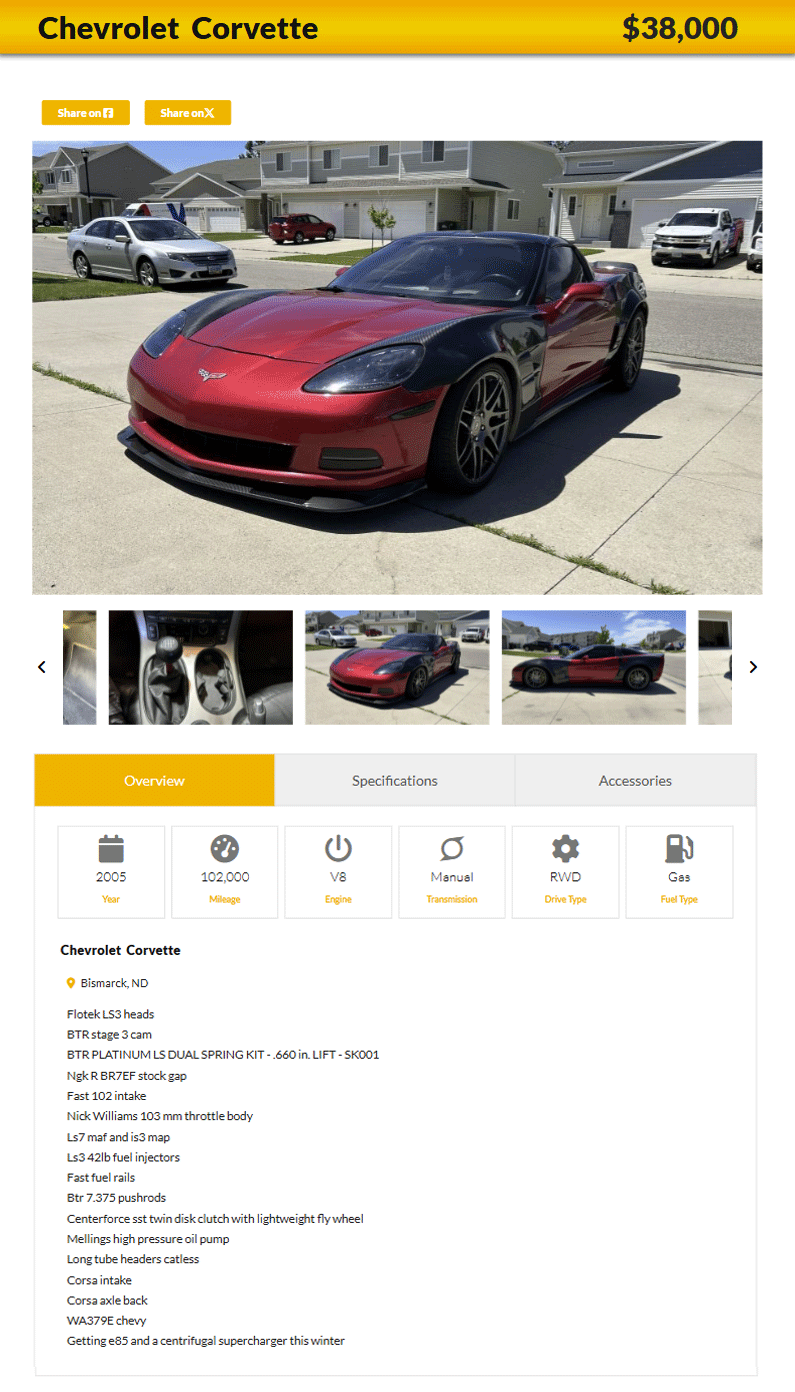Share the listing on Facebook
Screen dimensions: 795x1392
[86, 113]
